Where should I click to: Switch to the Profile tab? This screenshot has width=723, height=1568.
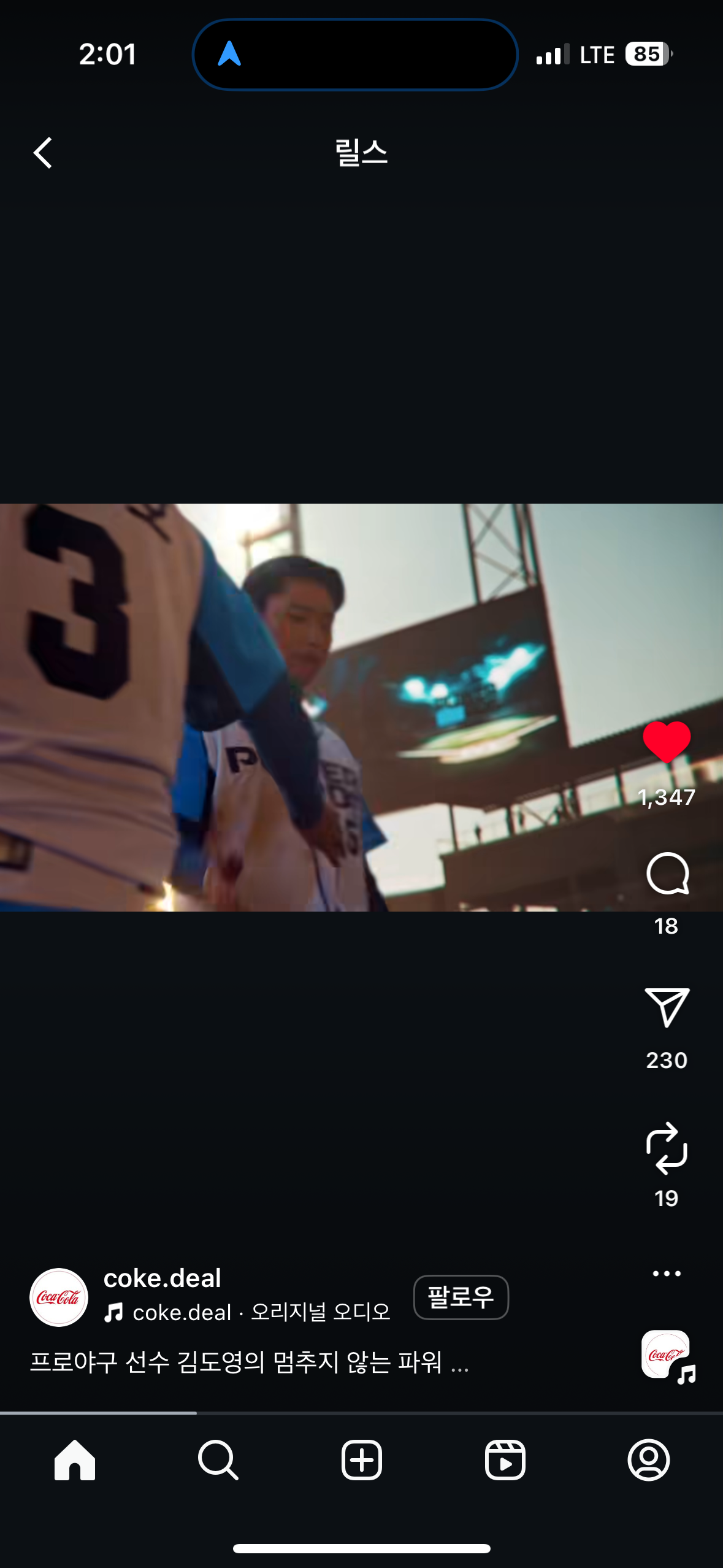point(649,1460)
